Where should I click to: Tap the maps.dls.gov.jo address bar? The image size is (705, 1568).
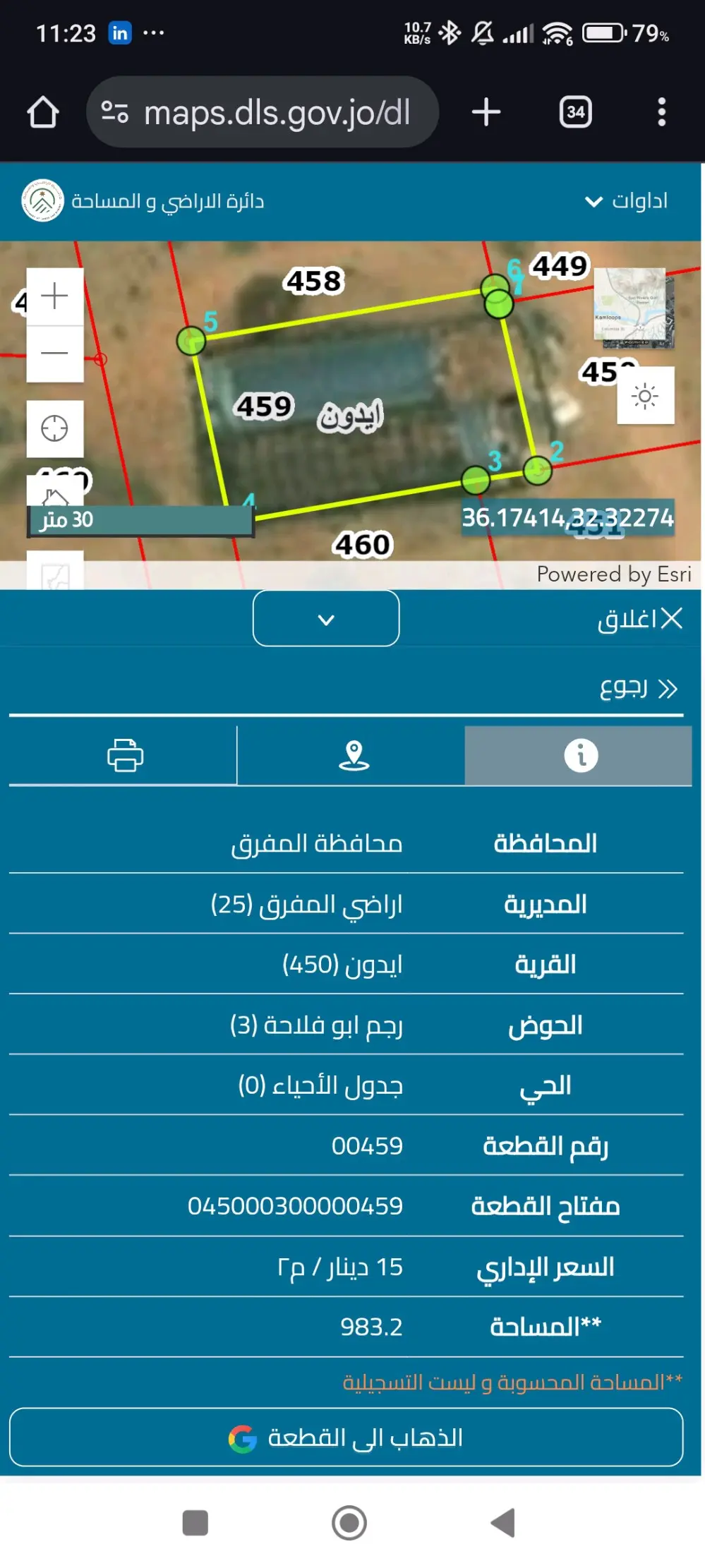[275, 112]
